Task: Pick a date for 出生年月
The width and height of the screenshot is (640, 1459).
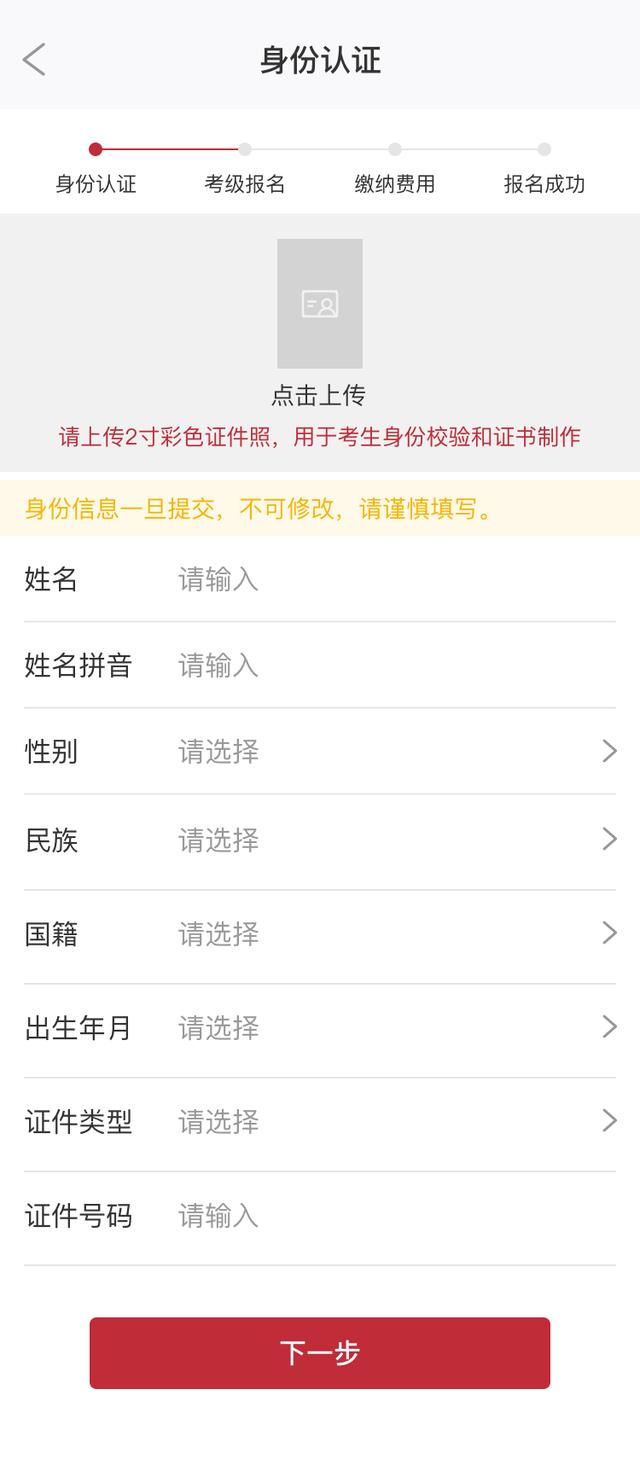Action: coord(390,1028)
